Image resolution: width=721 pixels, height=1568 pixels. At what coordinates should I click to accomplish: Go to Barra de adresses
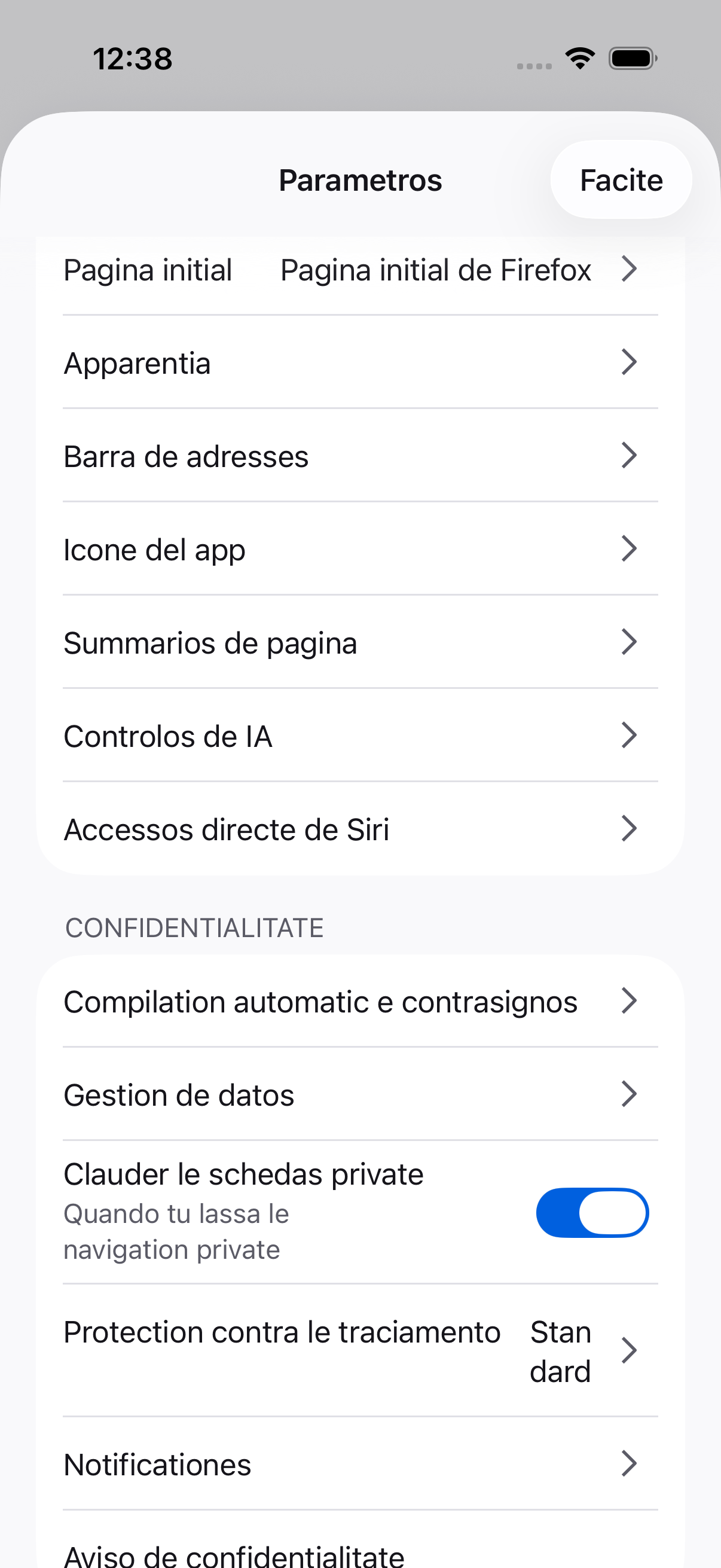click(360, 456)
